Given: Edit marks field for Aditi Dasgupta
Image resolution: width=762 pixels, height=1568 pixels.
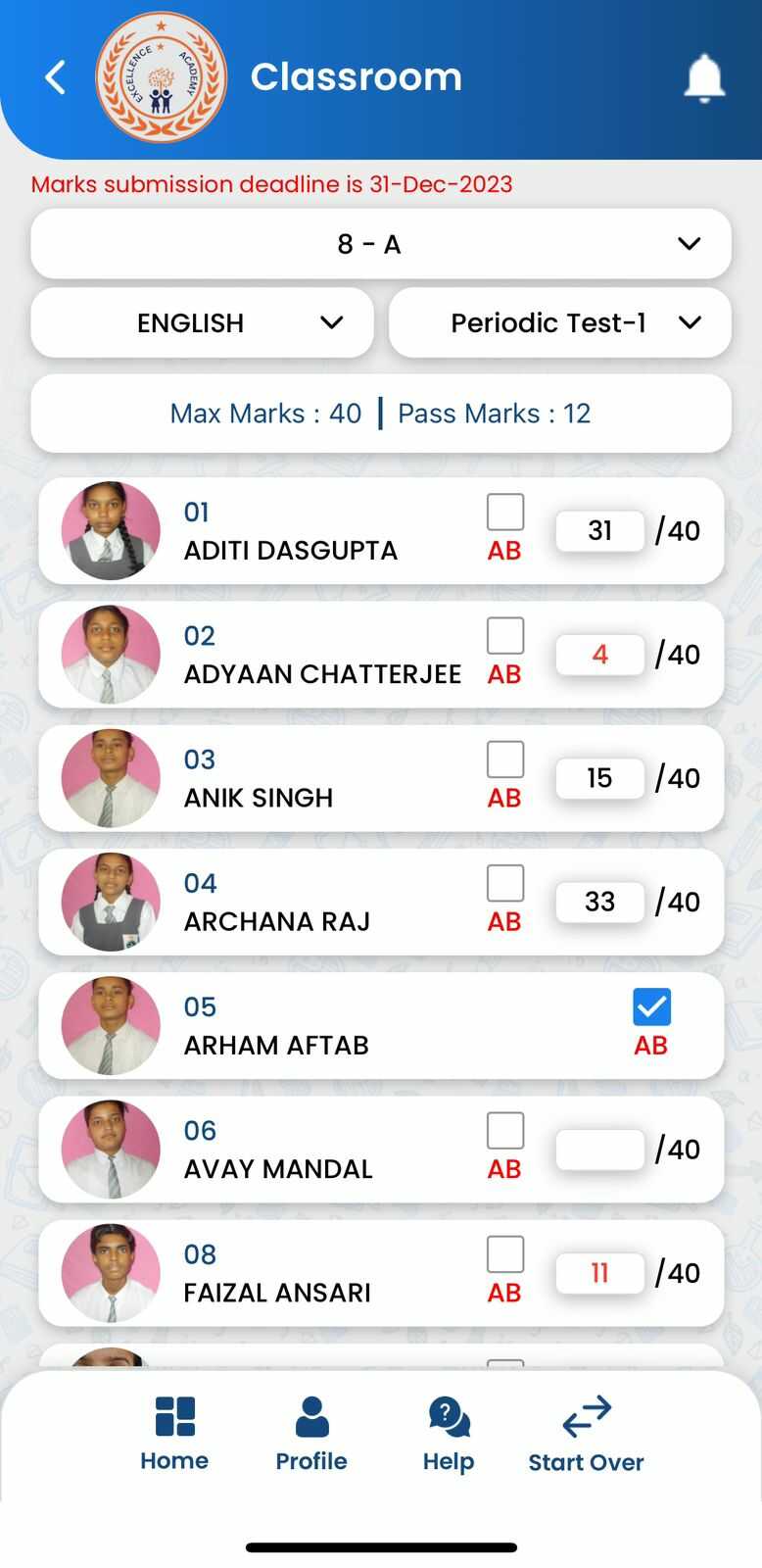Looking at the screenshot, I should coord(599,531).
